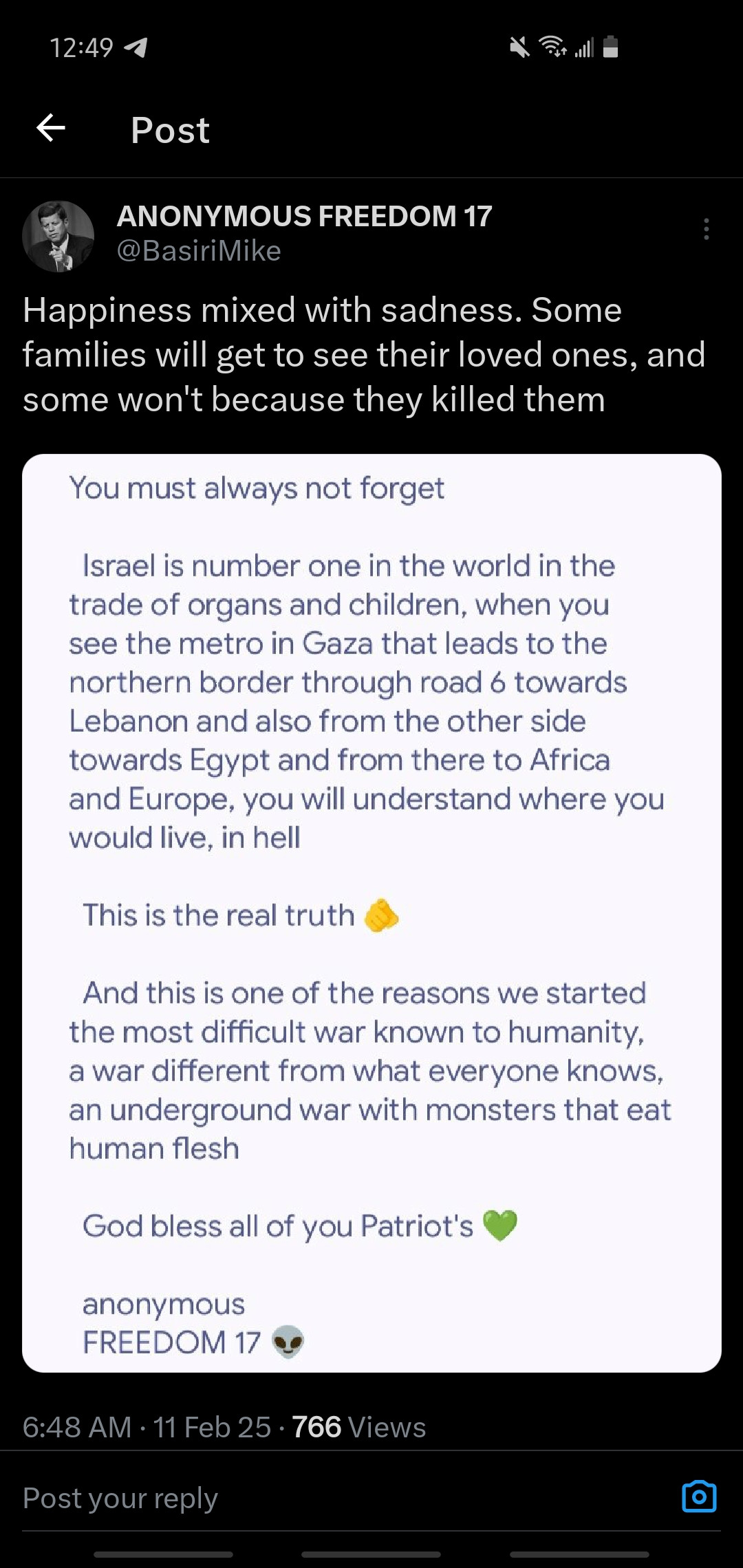This screenshot has height=1568, width=743.
Task: Tap the 'Post your reply' field
Action: point(275,1498)
